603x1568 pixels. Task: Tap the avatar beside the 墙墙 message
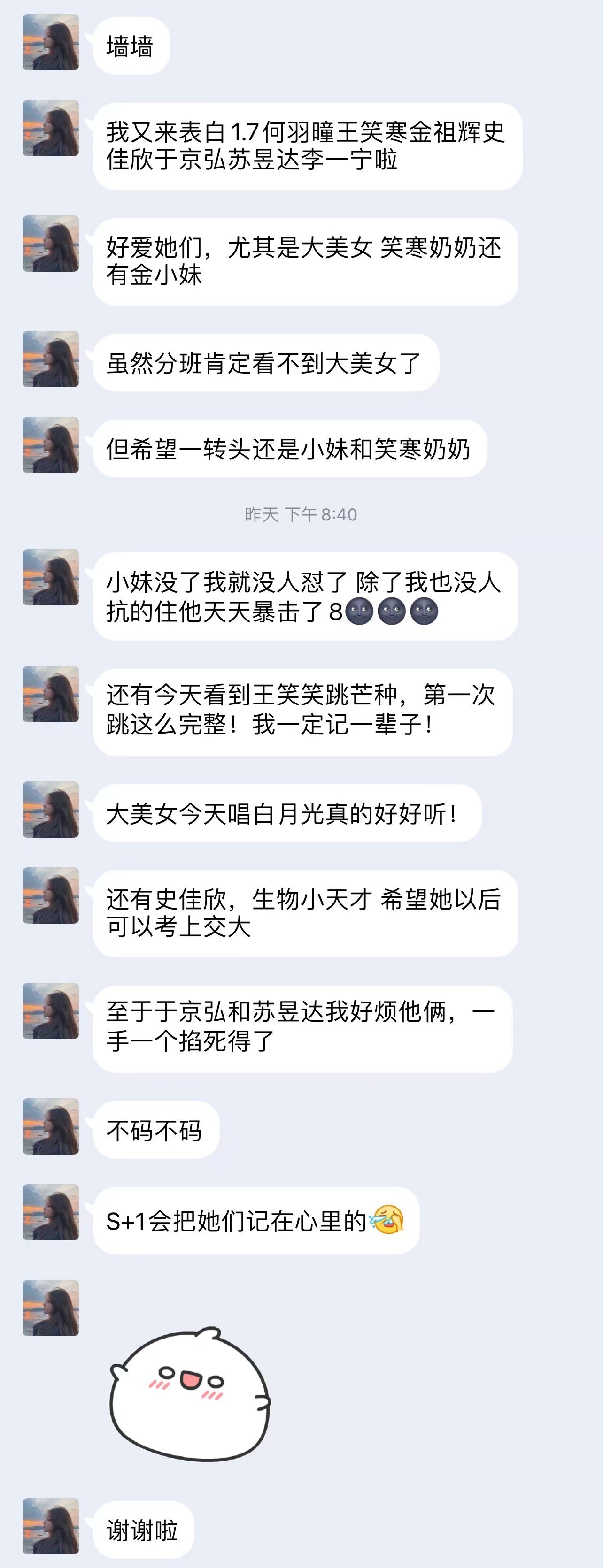coord(51,43)
